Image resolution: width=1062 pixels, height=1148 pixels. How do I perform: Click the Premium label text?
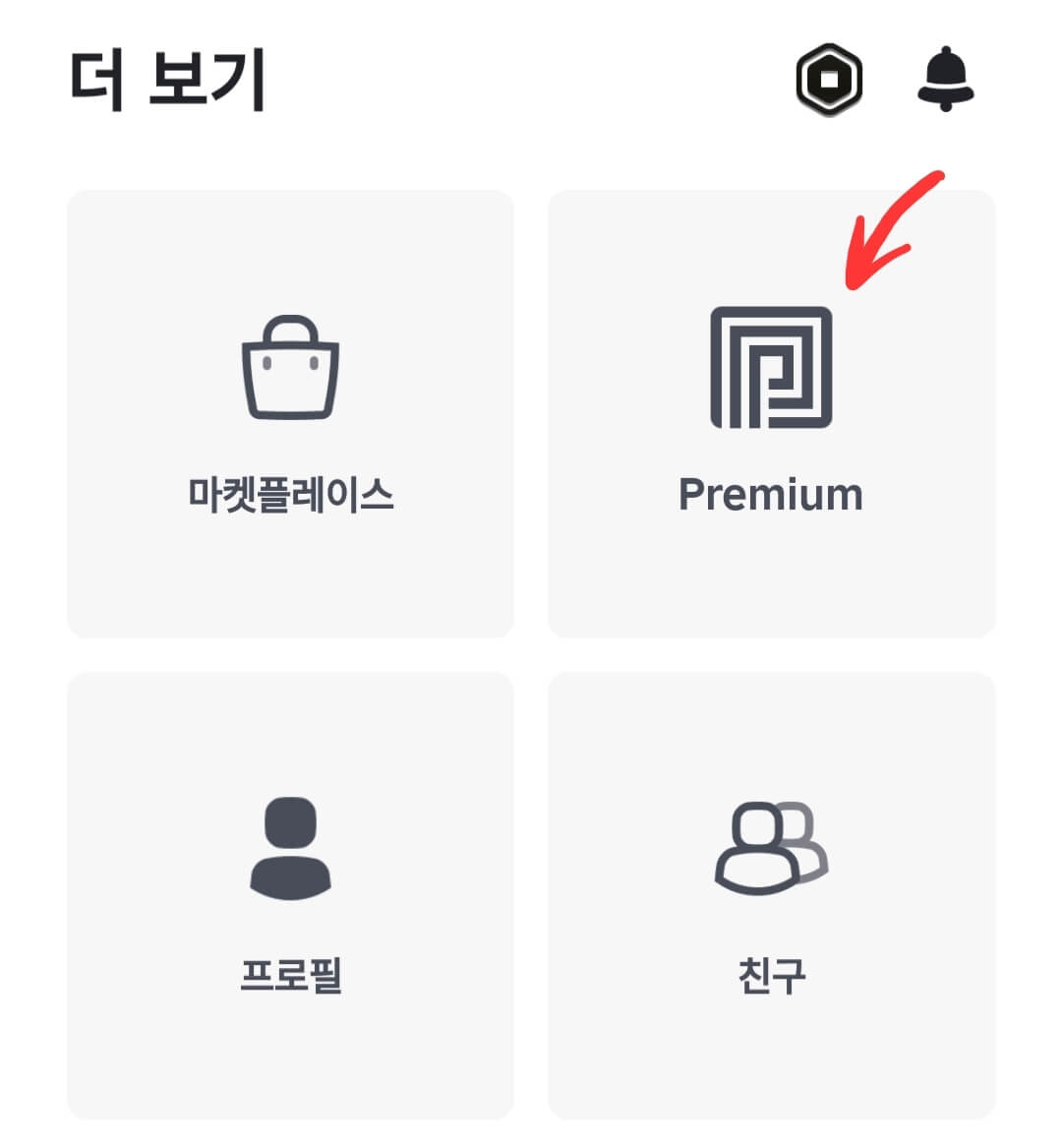pos(770,494)
